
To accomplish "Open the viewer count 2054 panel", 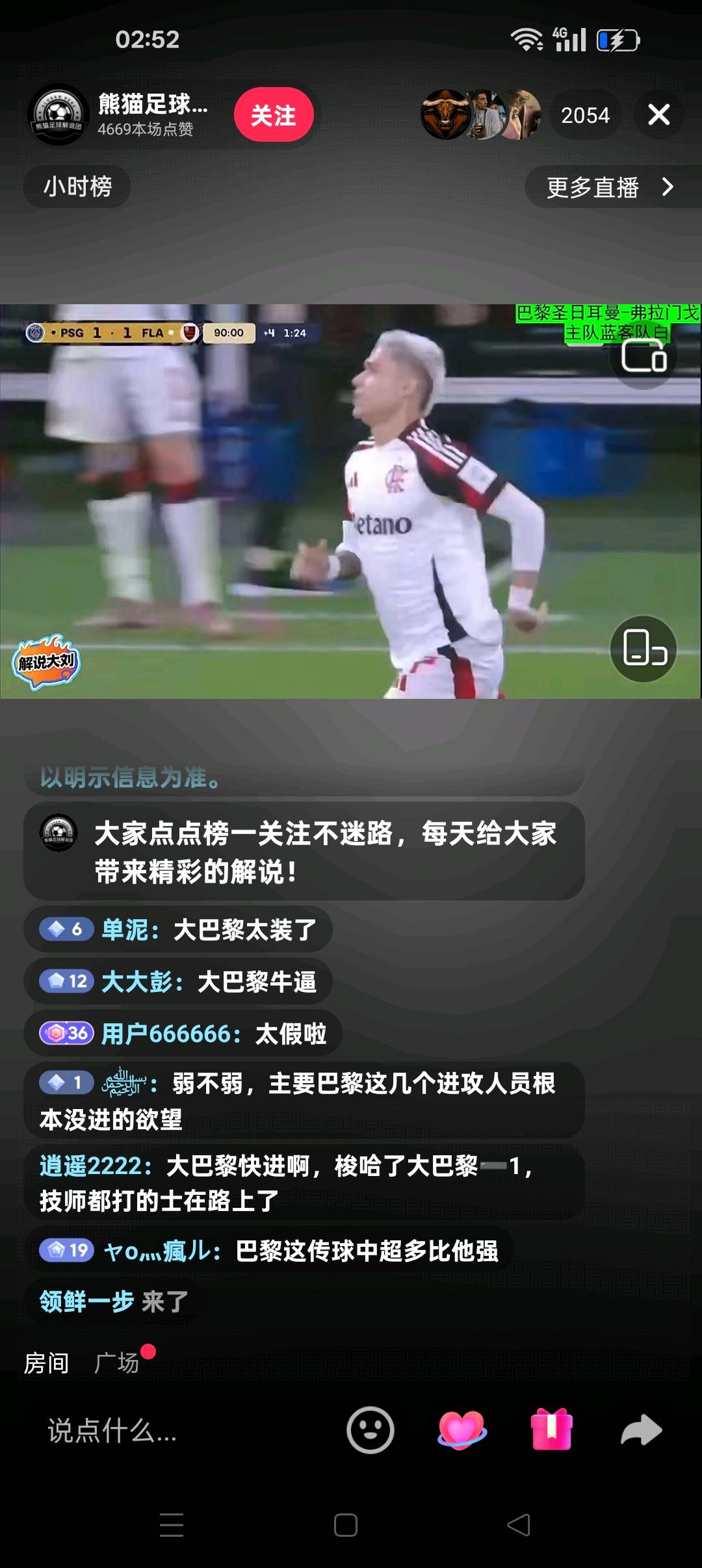I will (584, 114).
